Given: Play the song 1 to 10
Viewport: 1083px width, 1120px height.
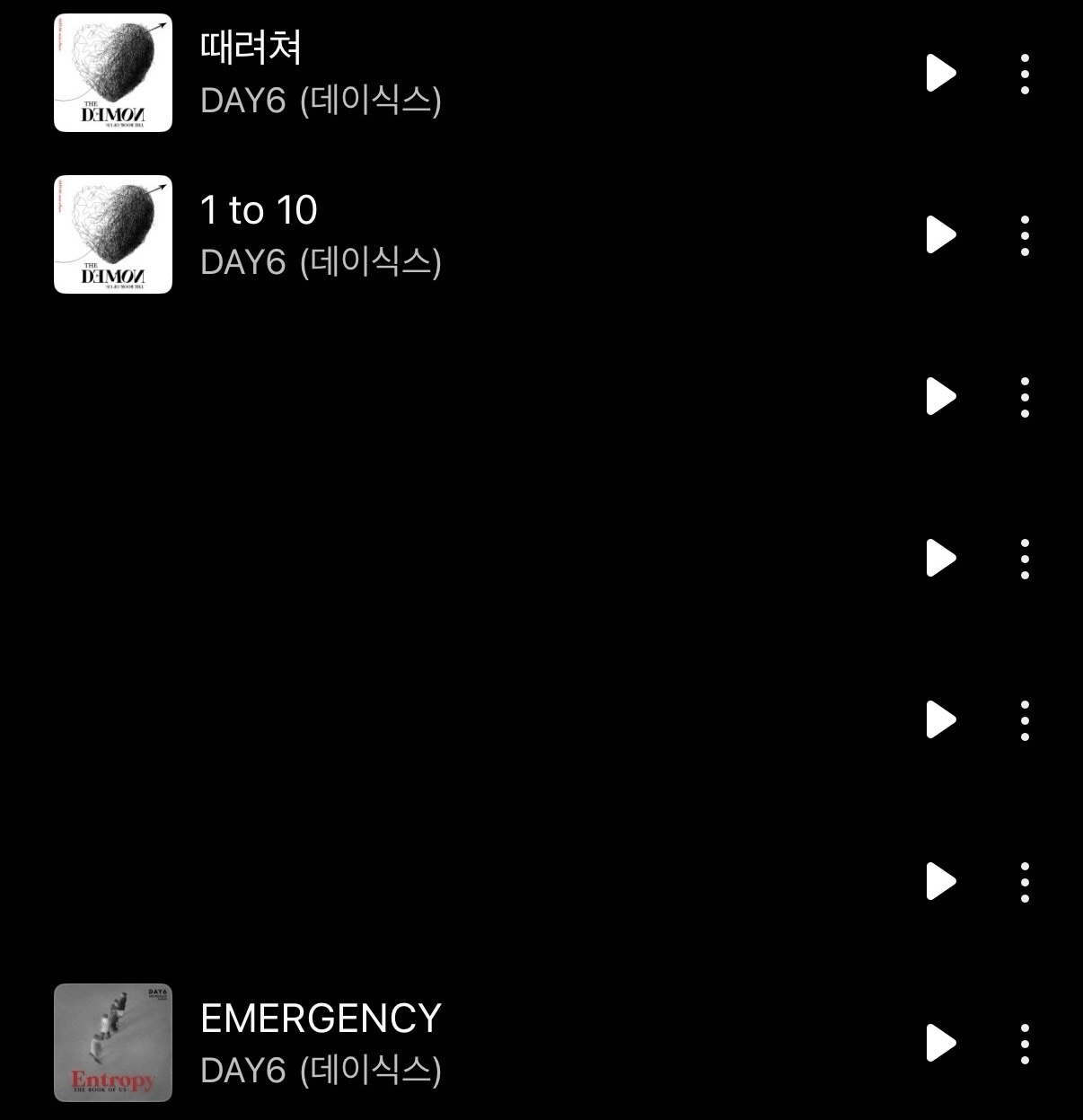Looking at the screenshot, I should [x=940, y=234].
